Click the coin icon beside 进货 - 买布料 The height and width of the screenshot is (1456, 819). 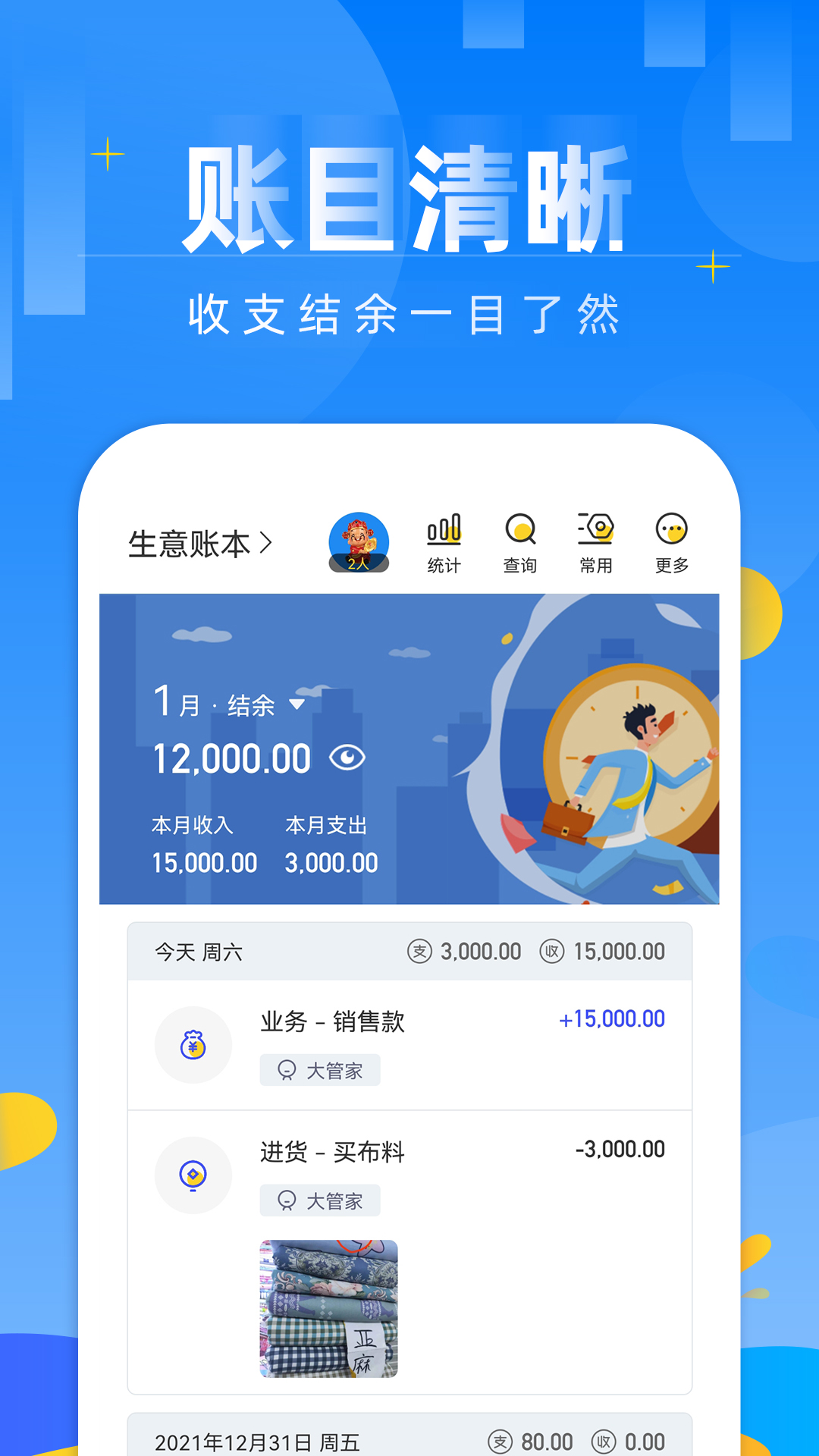point(193,1175)
